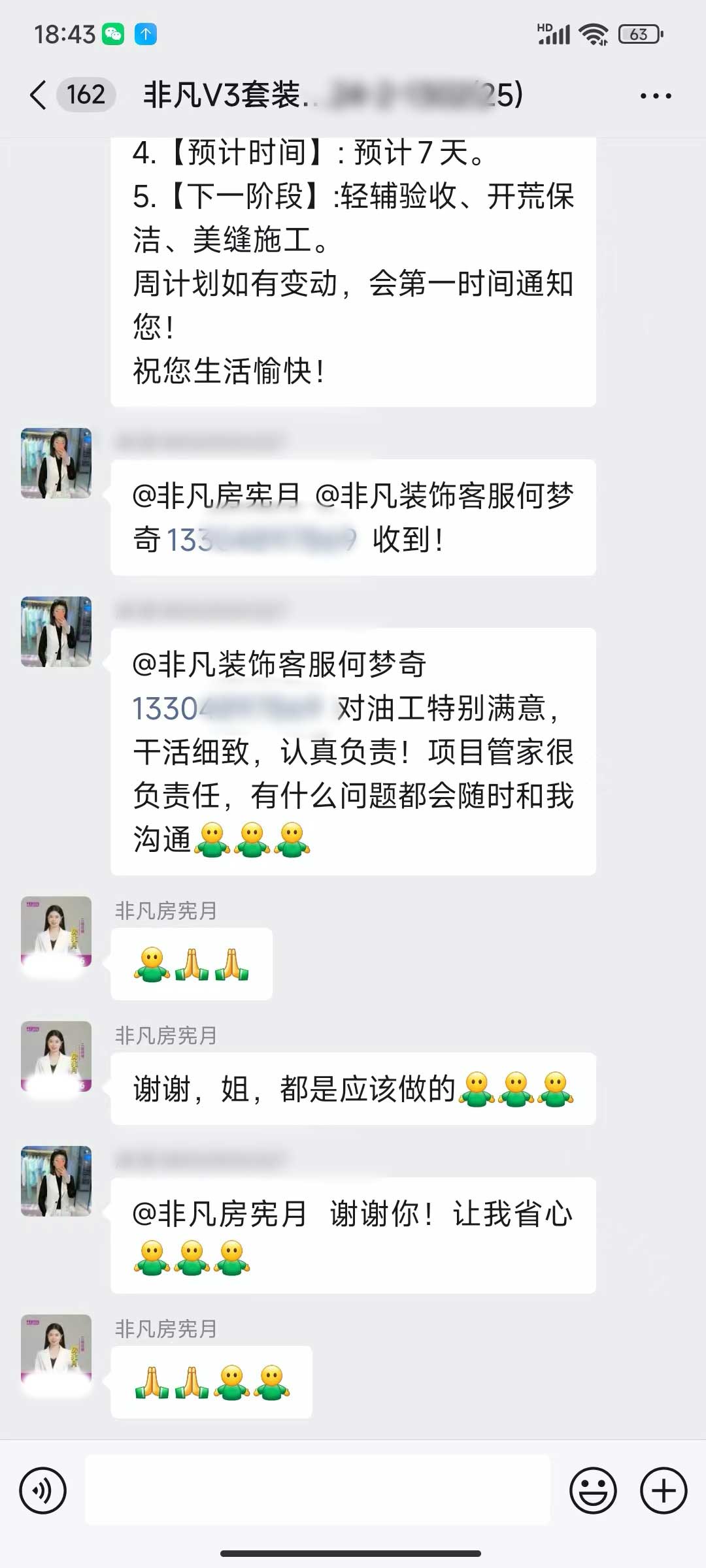
Task: Open group chat info menu
Action: (655, 96)
